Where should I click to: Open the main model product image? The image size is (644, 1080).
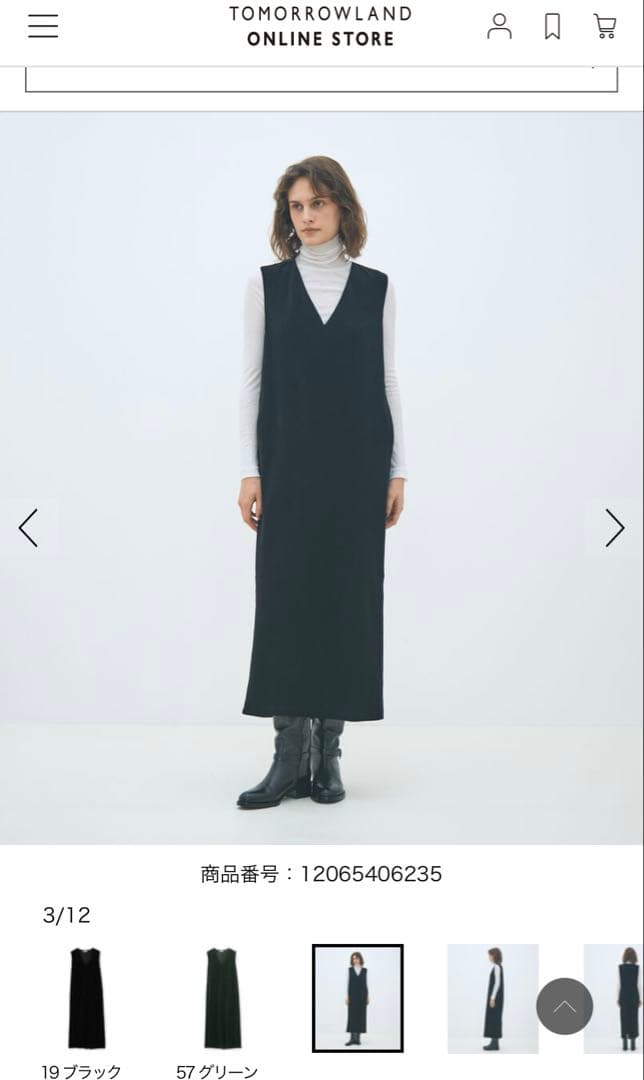tap(322, 478)
